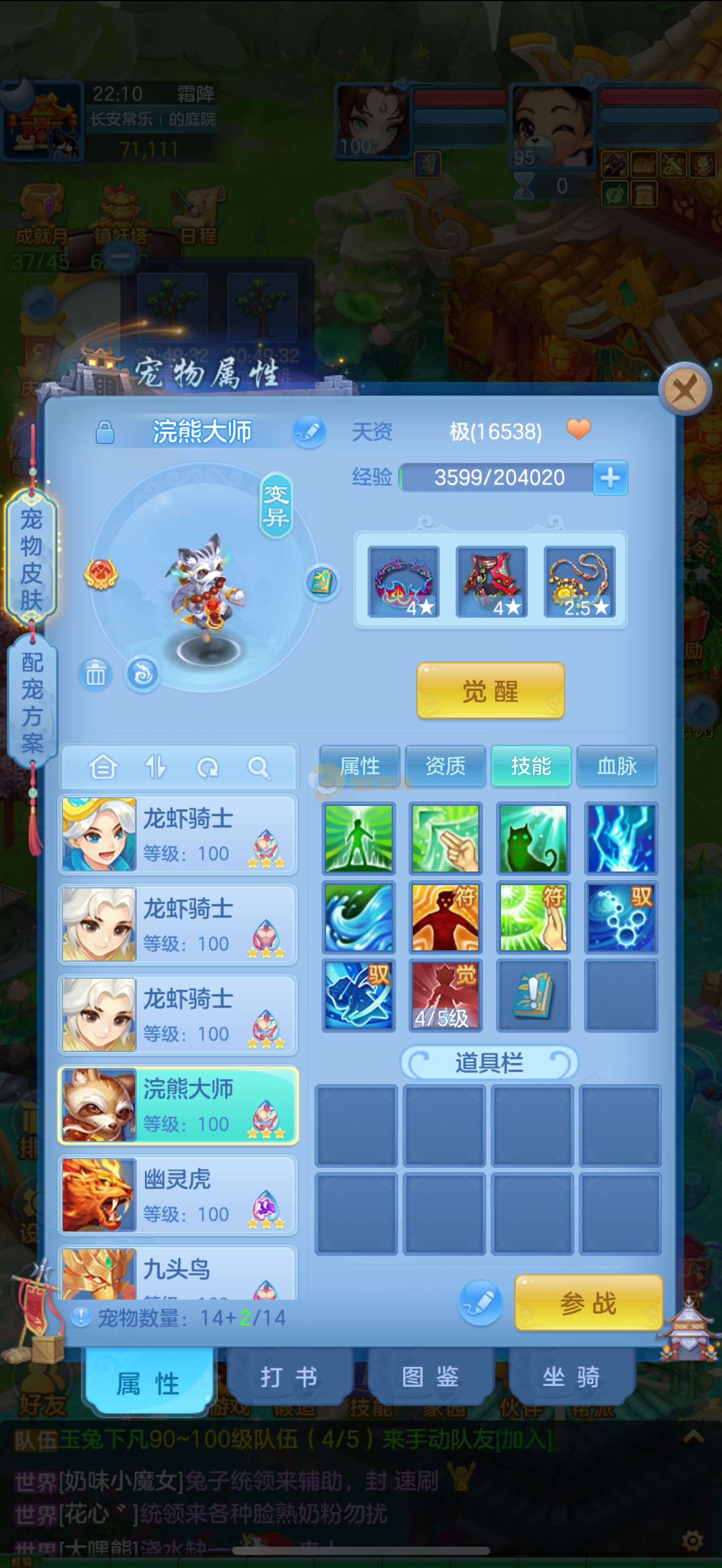This screenshot has height=1568, width=722.
Task: Go to the 坐骑 bottom tab
Action: (571, 1376)
